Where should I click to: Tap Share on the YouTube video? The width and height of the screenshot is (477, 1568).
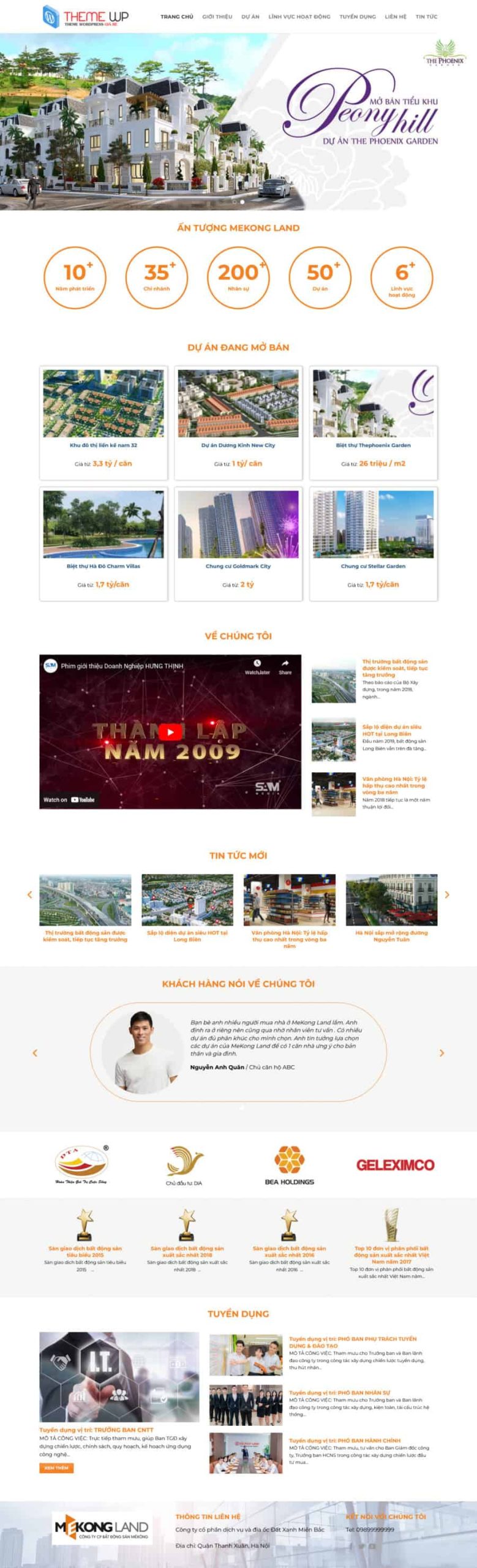click(x=285, y=666)
